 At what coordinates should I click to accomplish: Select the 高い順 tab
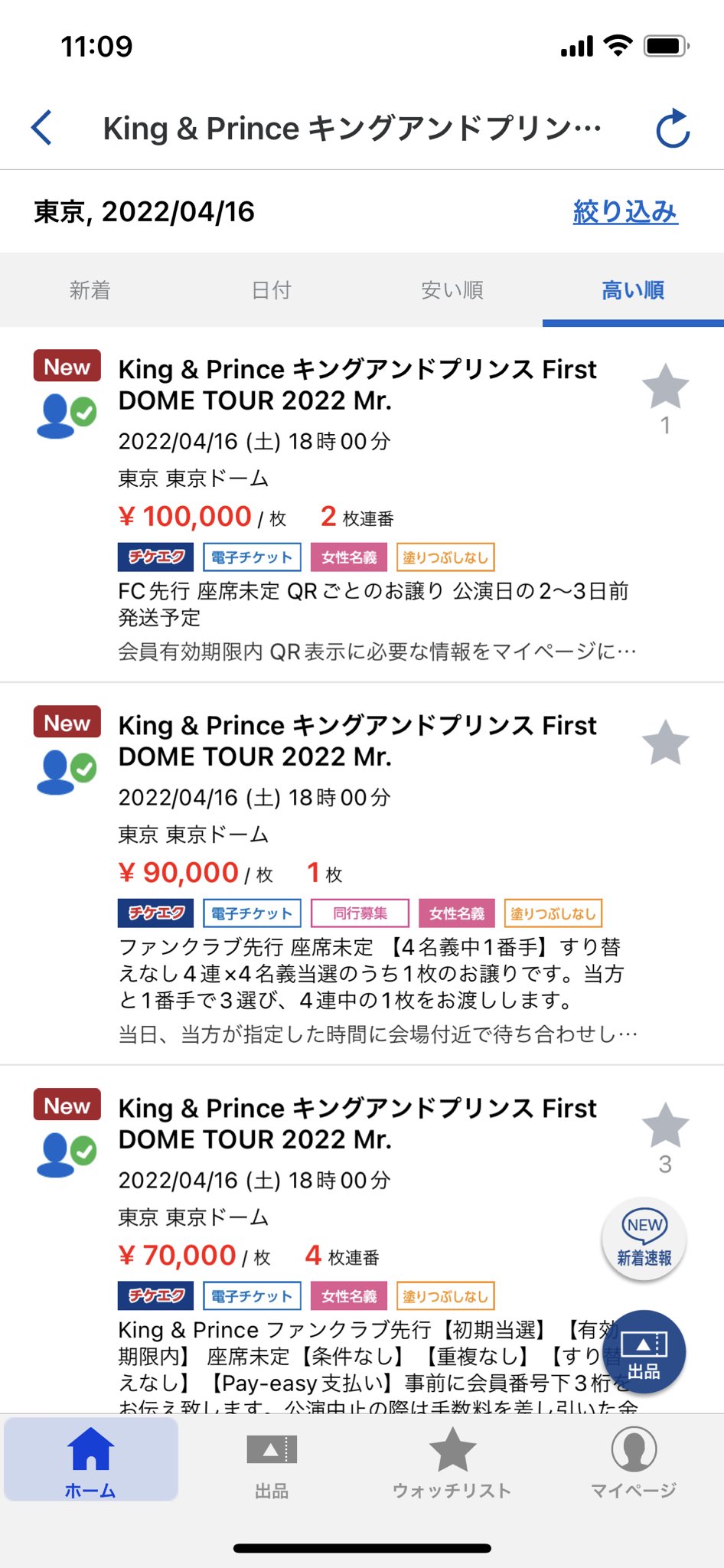633,290
